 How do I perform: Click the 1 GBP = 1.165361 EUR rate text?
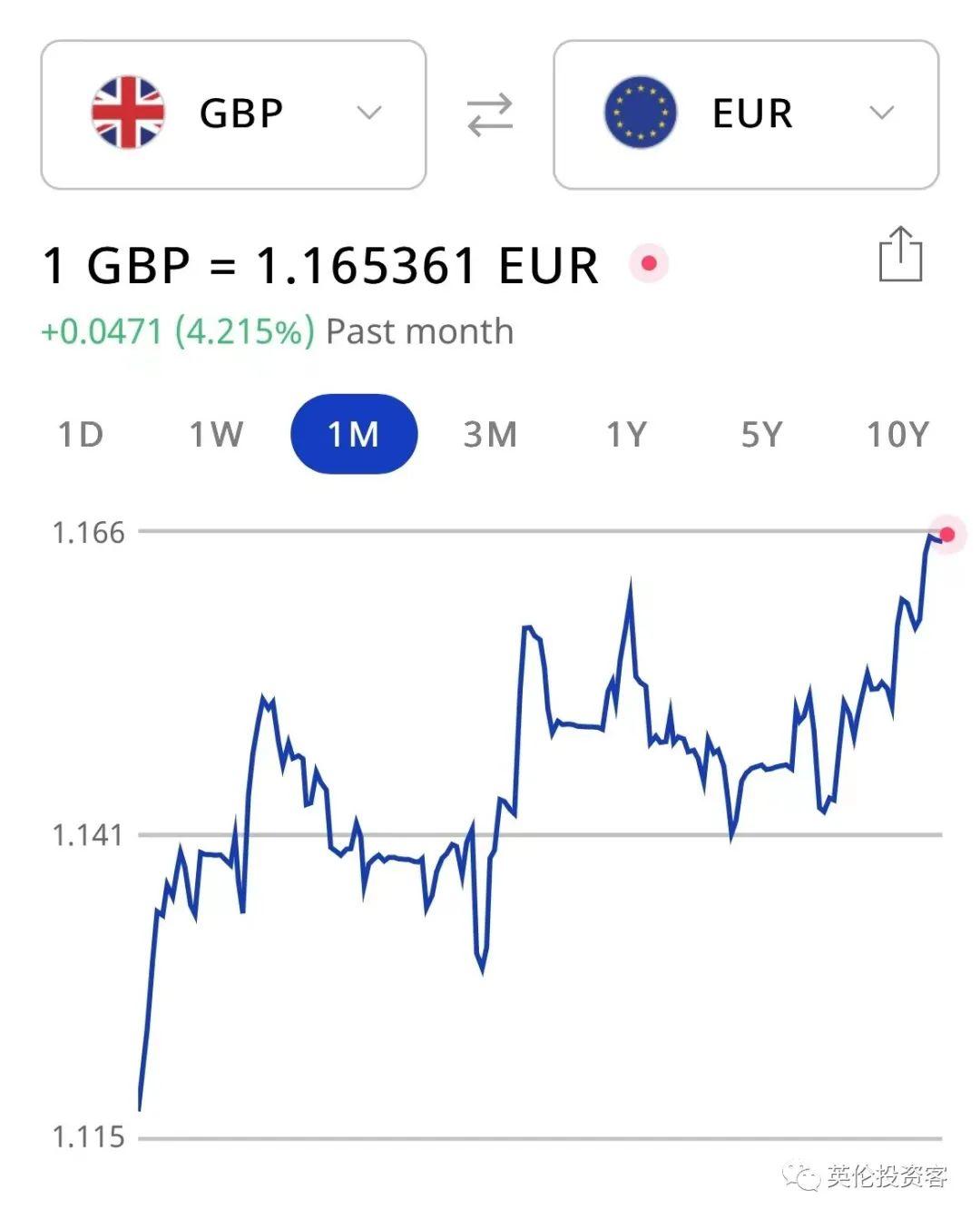319,265
